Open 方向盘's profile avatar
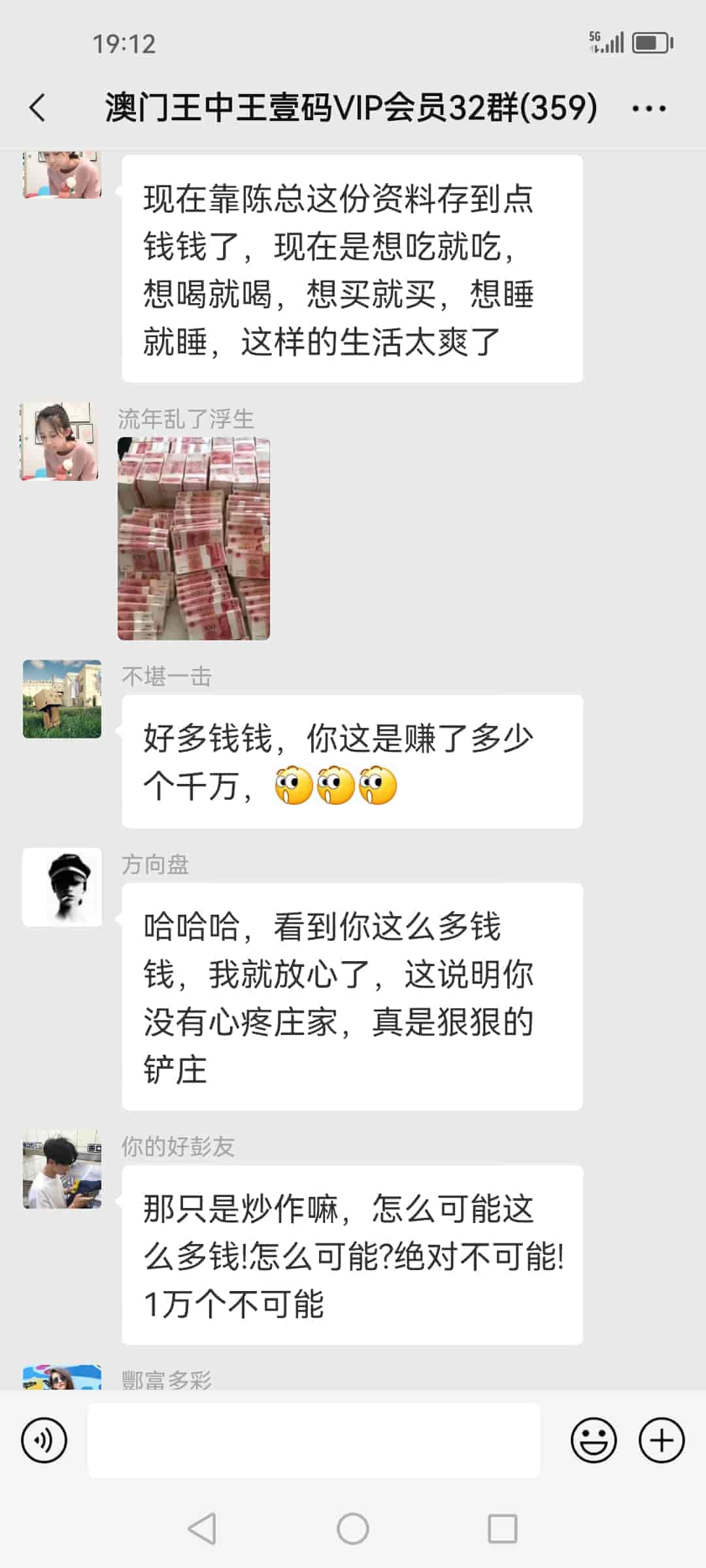 tap(62, 887)
